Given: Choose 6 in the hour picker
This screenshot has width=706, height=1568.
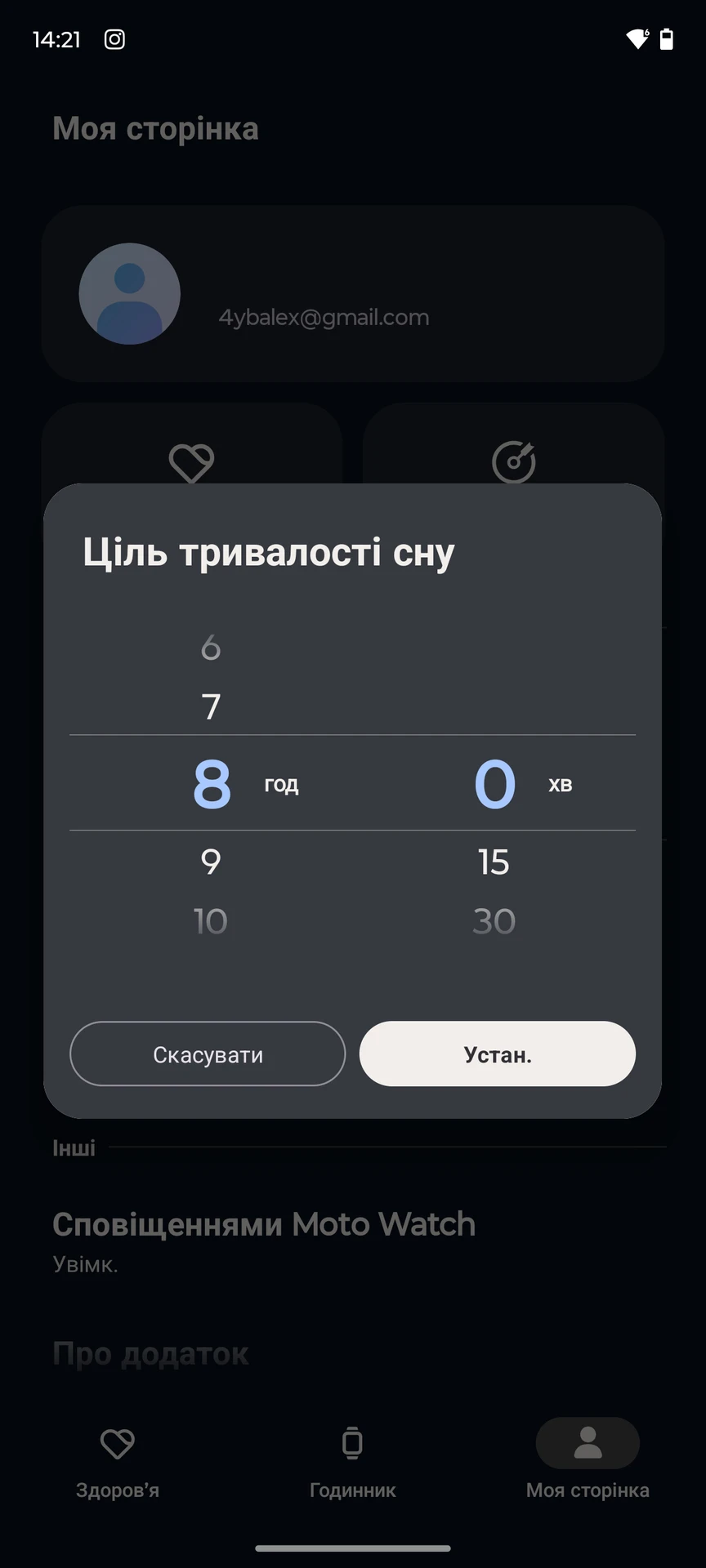Looking at the screenshot, I should [211, 648].
